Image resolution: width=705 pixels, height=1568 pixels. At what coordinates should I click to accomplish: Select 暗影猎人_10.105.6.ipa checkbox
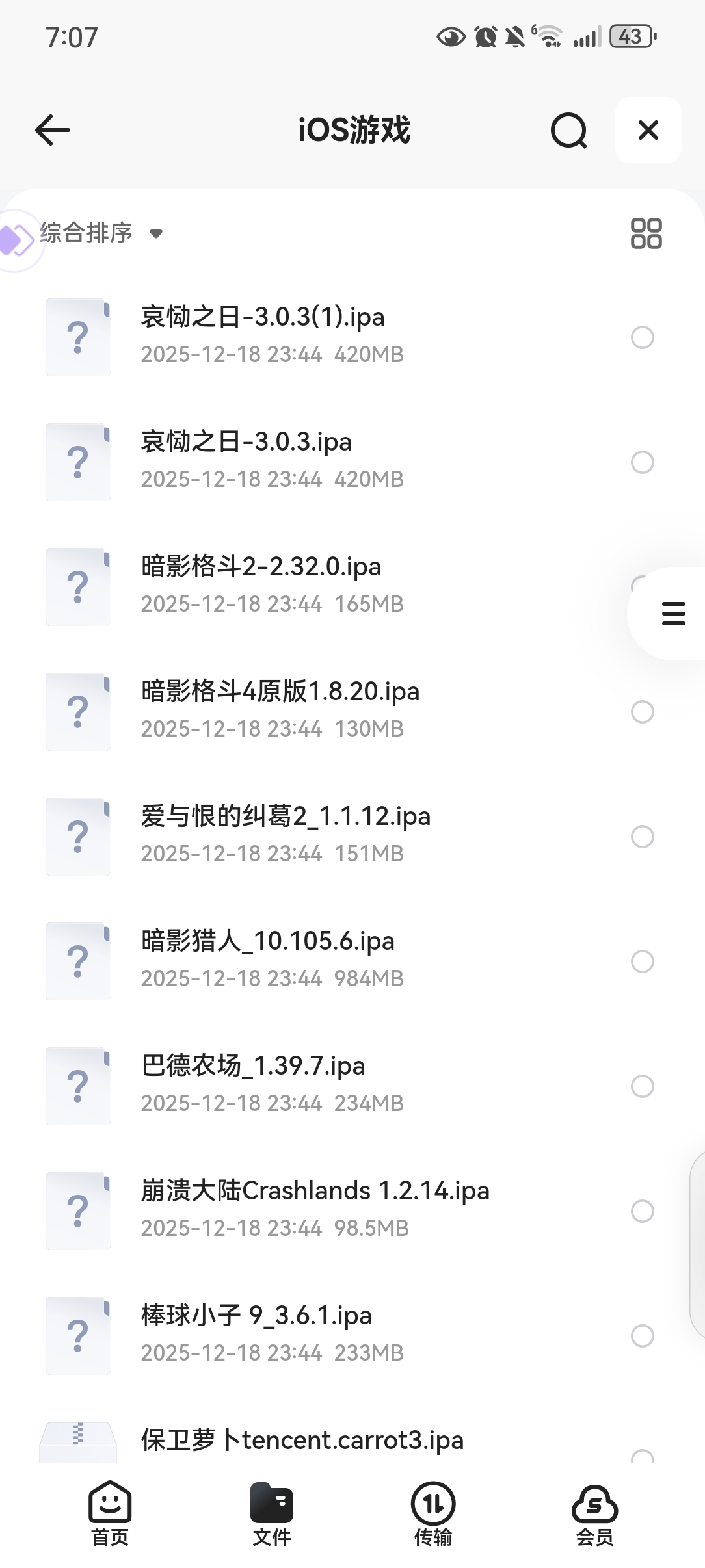642,961
